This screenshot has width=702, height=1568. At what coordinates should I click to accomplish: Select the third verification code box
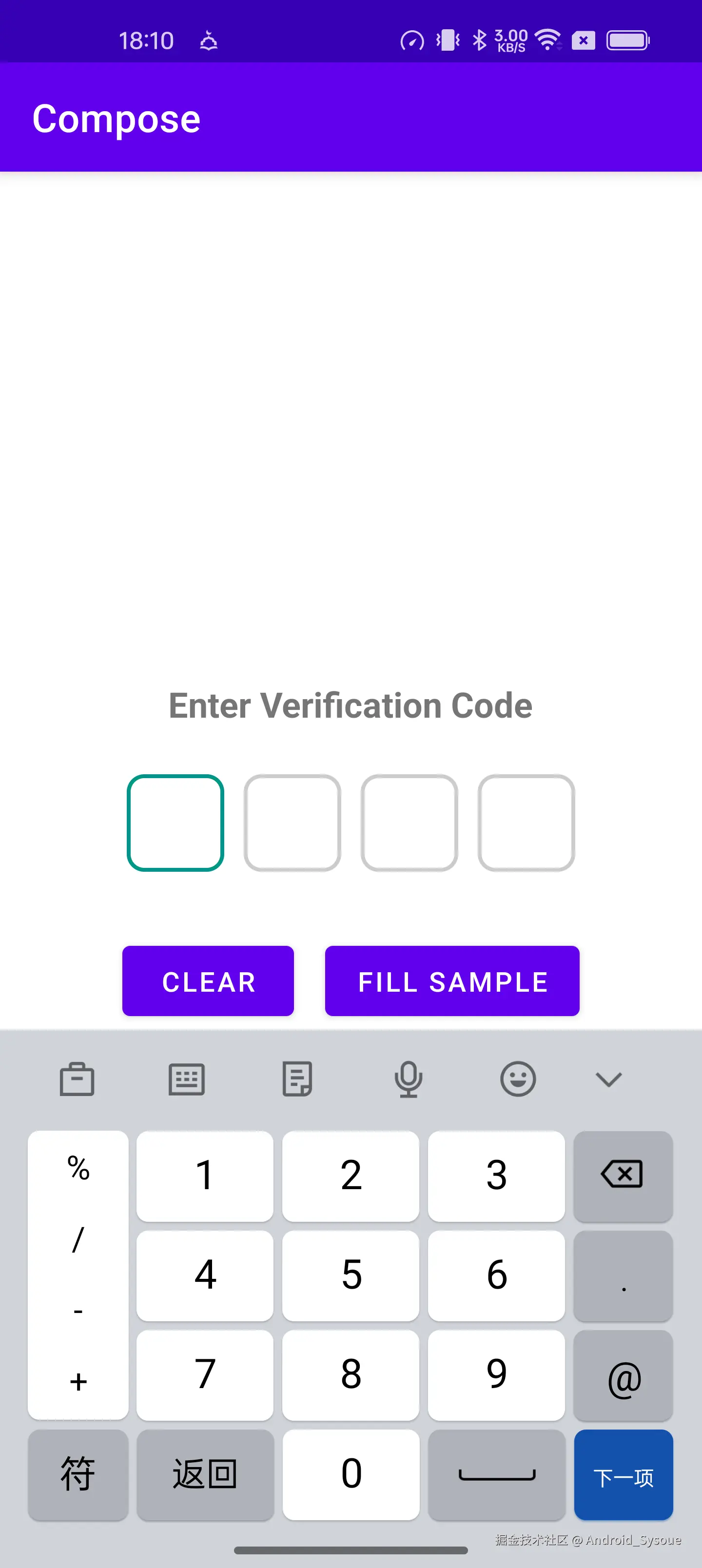coord(409,823)
